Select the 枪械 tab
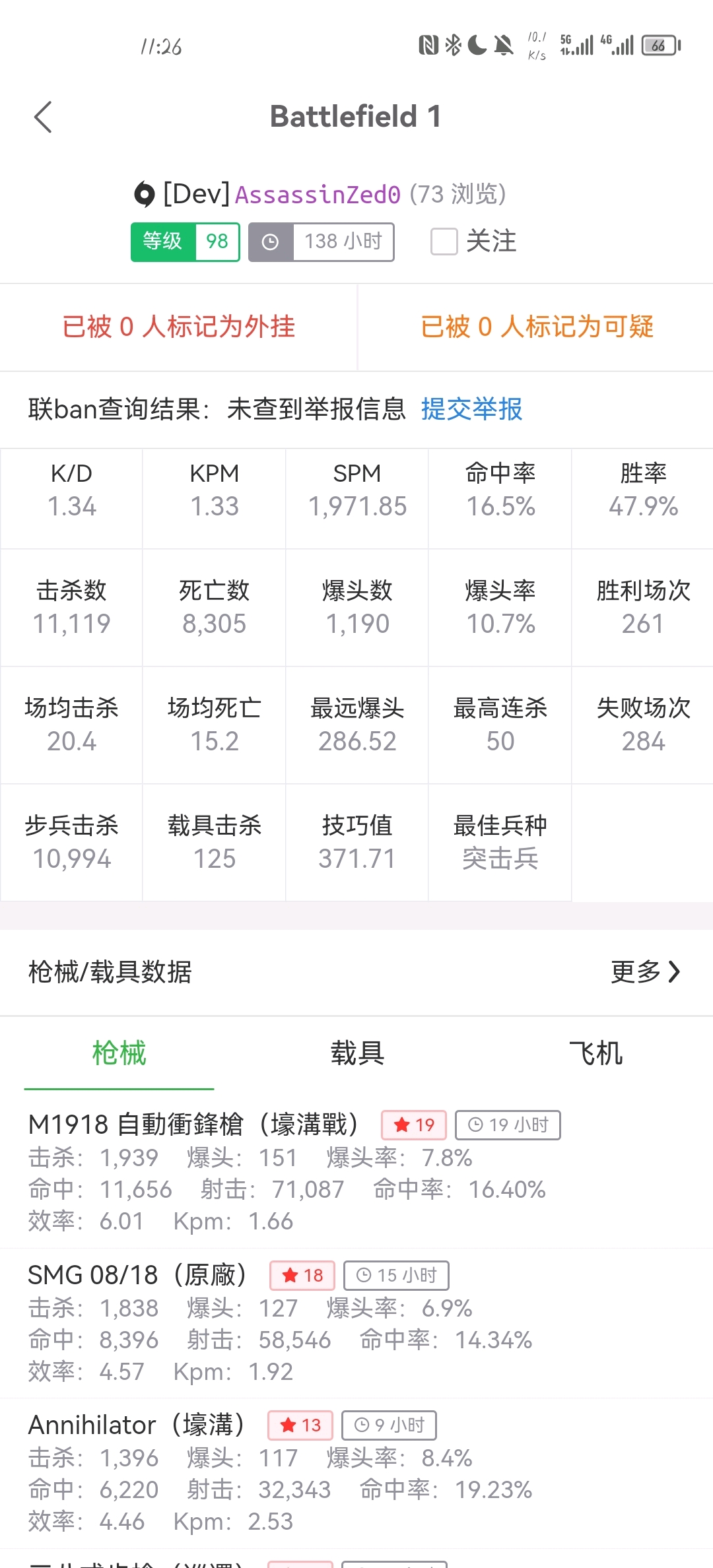The width and height of the screenshot is (713, 1568). pos(119,1053)
